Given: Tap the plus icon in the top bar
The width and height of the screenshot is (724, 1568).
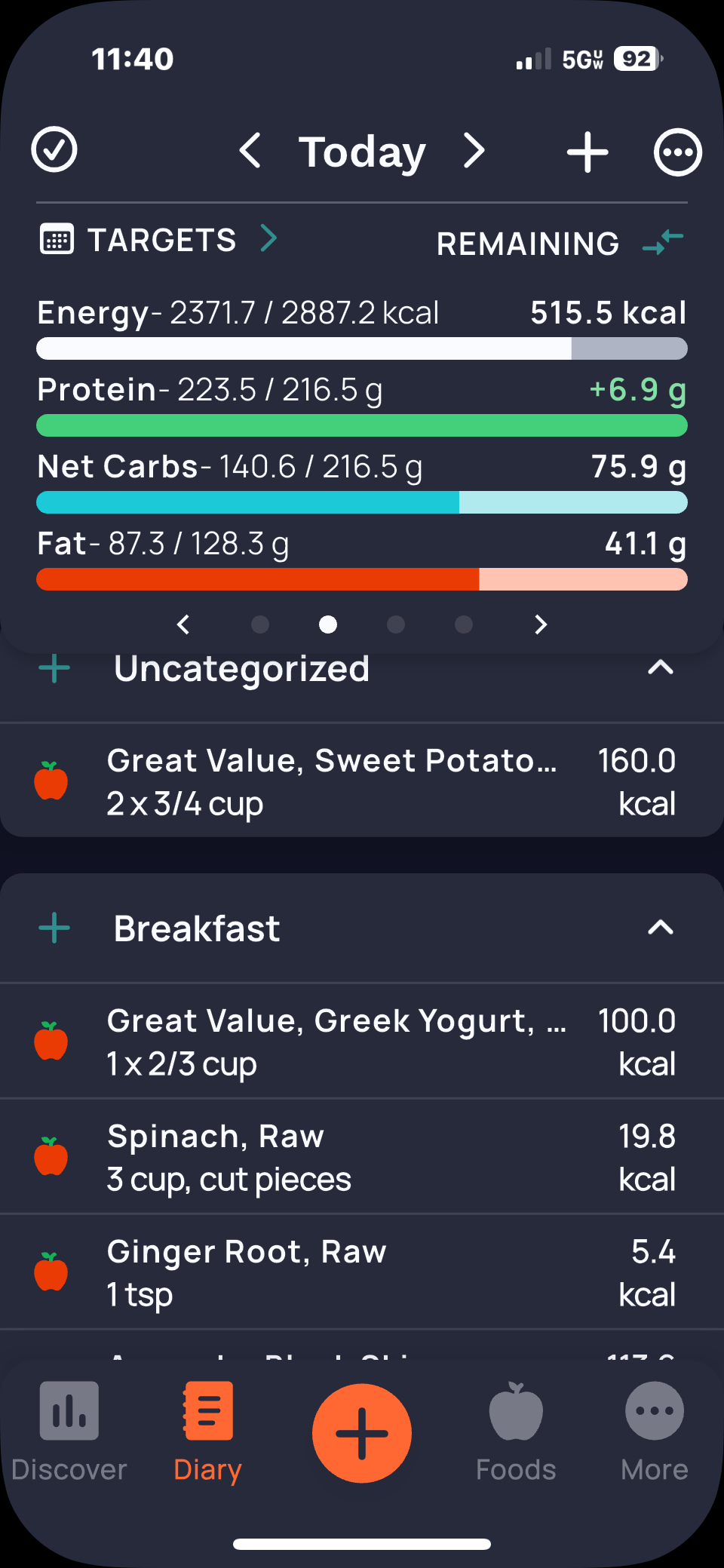Looking at the screenshot, I should (x=587, y=152).
